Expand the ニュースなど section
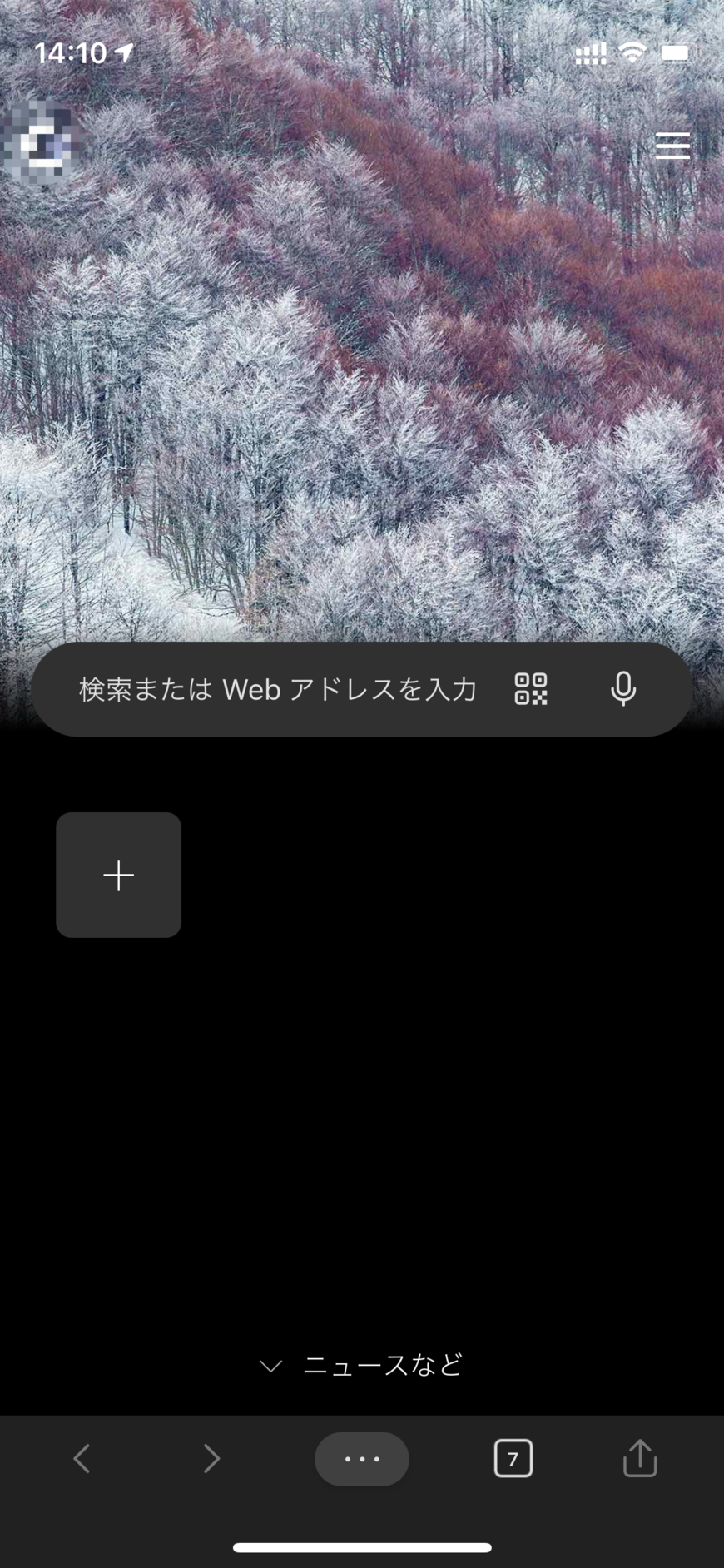 click(x=362, y=1365)
